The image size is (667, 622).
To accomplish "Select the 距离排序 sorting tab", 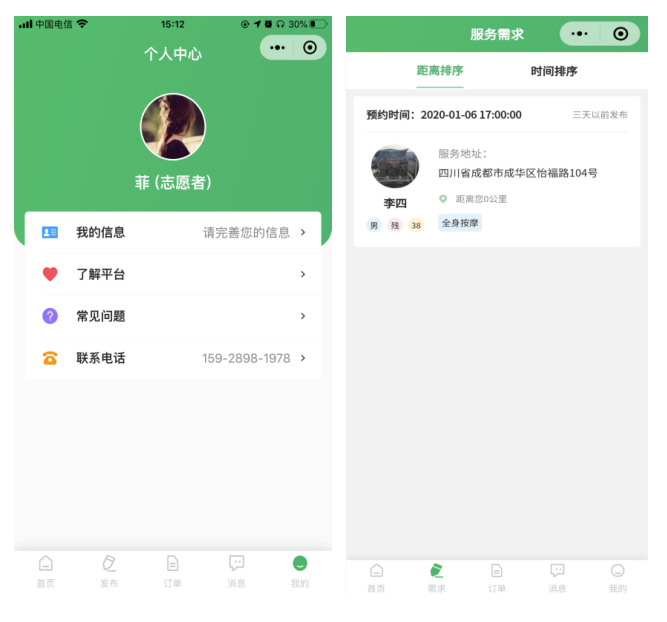I will (440, 71).
